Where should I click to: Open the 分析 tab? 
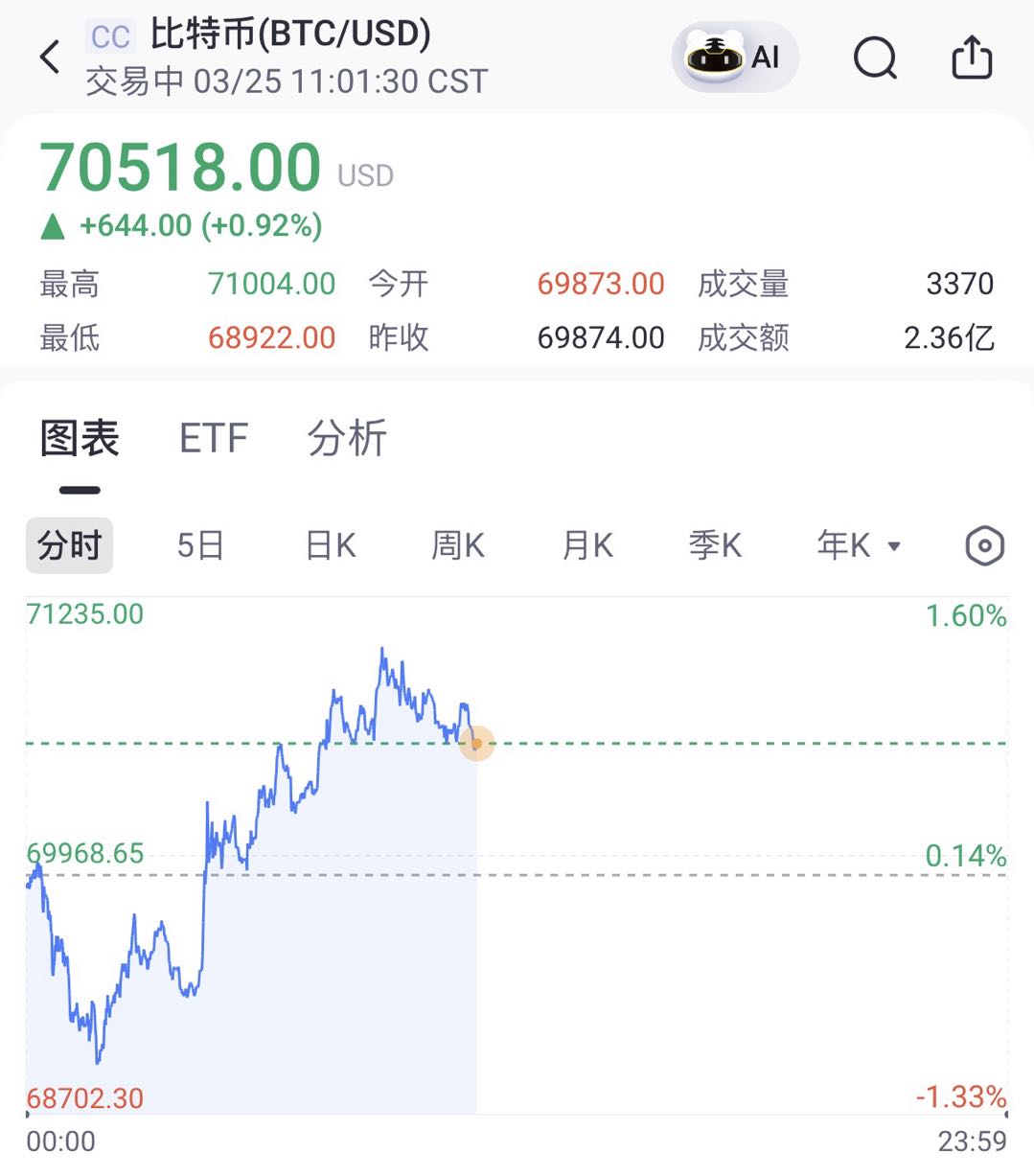coord(347,439)
